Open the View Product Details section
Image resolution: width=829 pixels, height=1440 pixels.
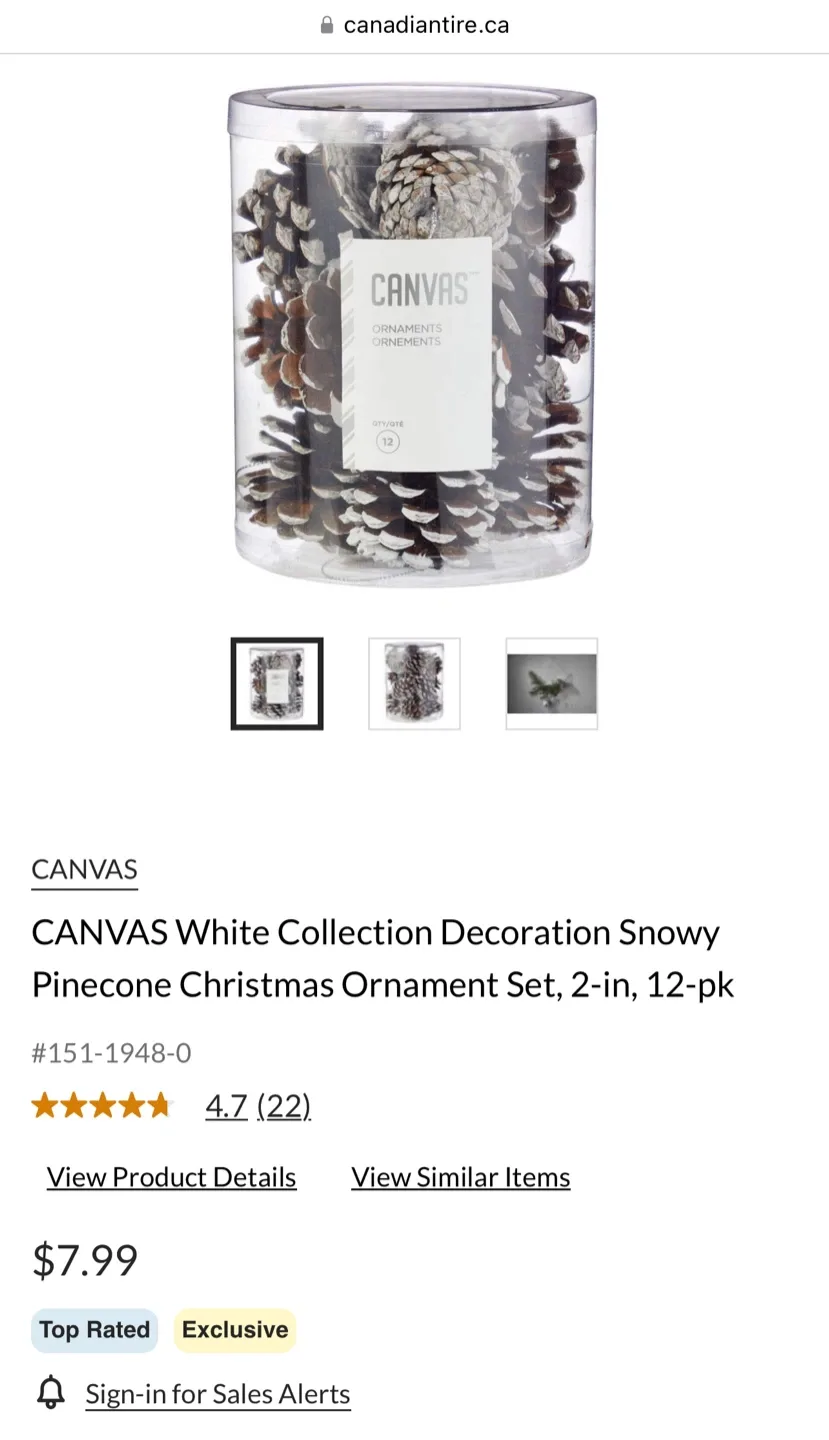171,1177
